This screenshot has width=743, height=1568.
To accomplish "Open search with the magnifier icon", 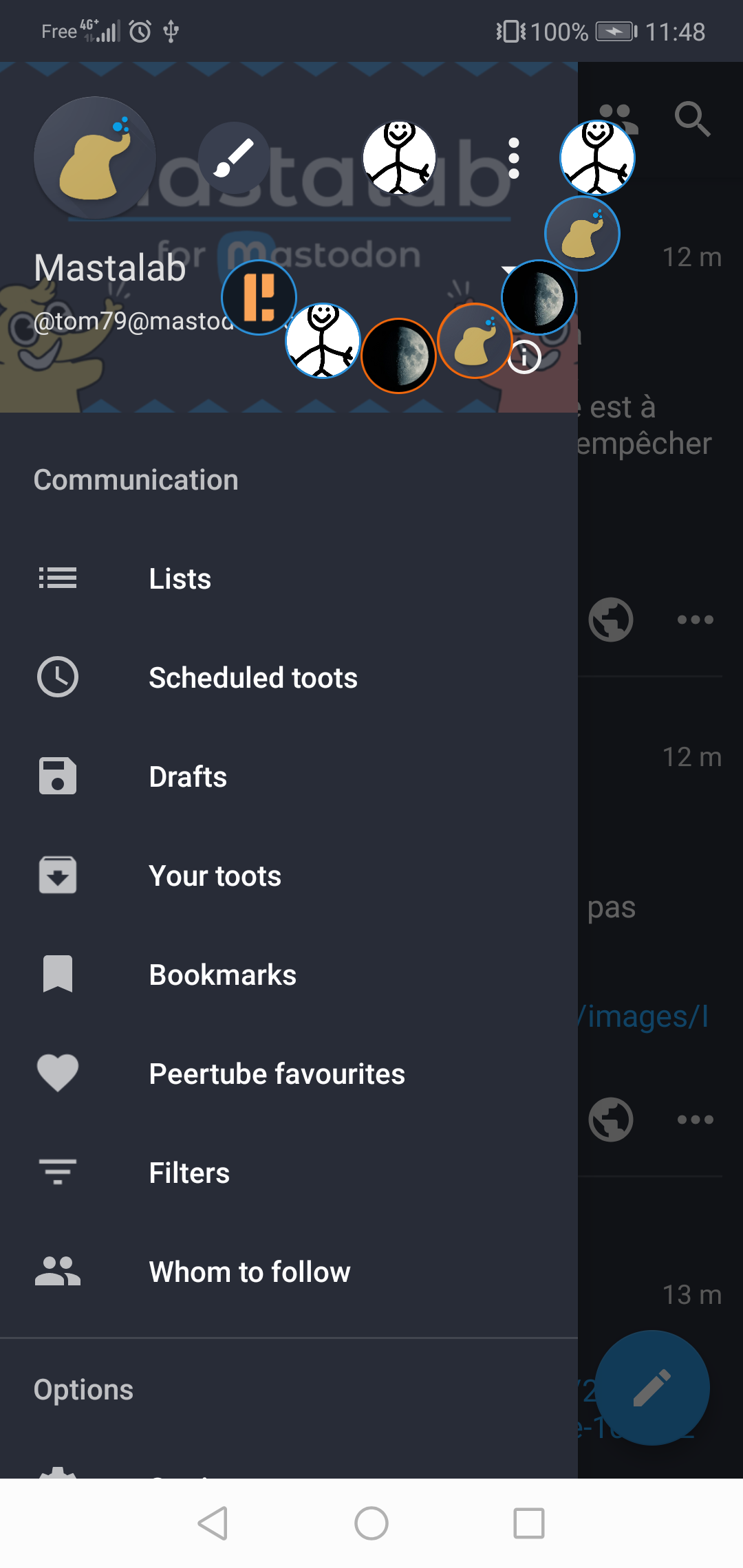I will coord(692,120).
